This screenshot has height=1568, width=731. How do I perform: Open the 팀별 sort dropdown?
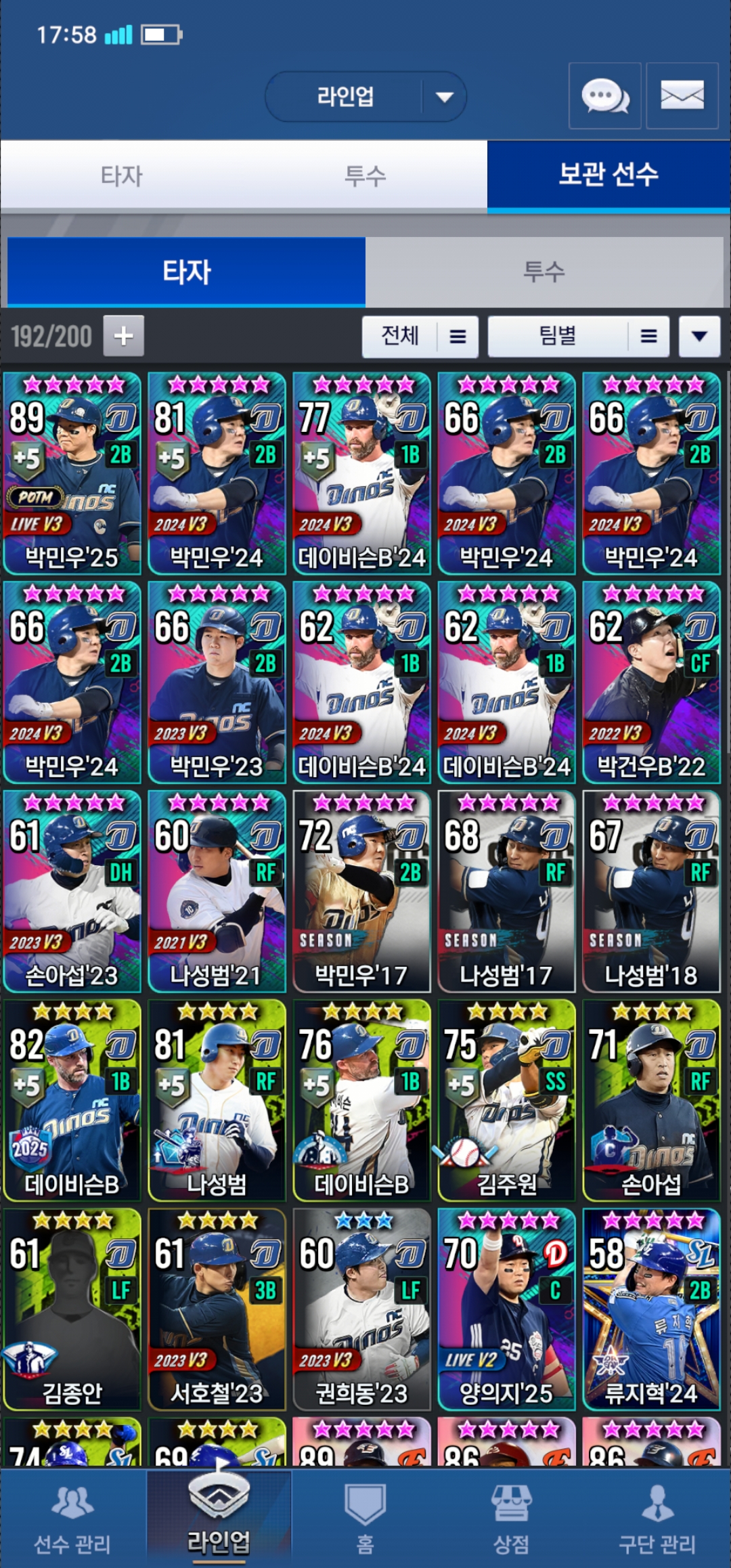(578, 336)
